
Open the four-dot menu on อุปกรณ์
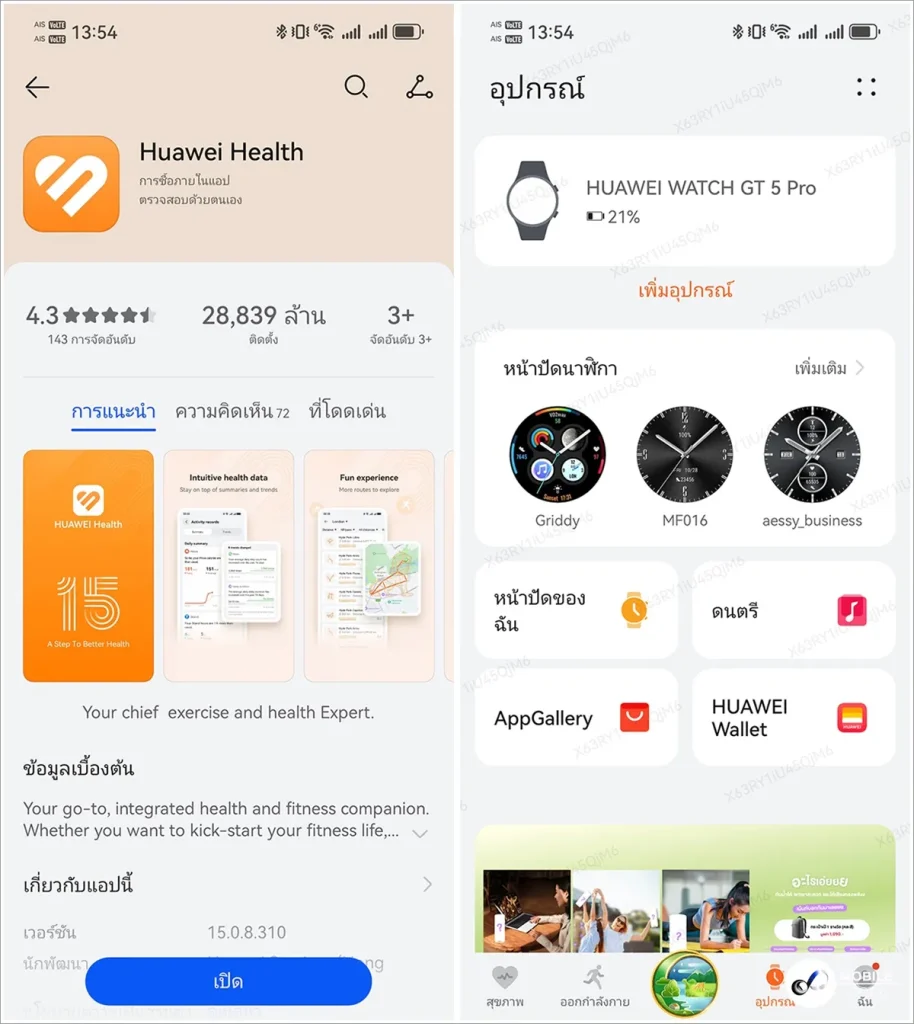[866, 88]
